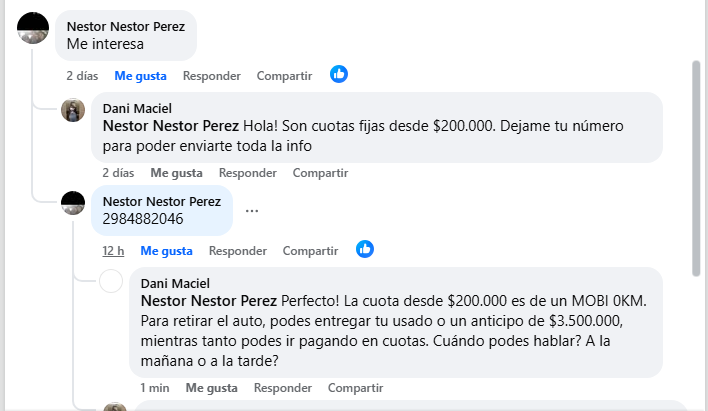Open Nestor Nestor Perez's profile from first comment
This screenshot has width=708, height=411.
coord(125,26)
